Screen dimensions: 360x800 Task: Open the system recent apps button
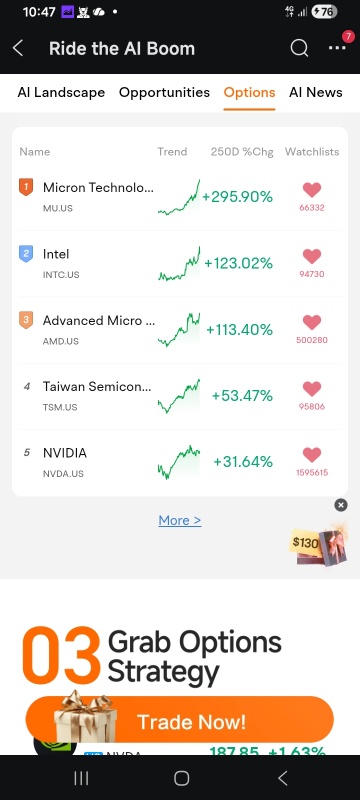(81, 778)
